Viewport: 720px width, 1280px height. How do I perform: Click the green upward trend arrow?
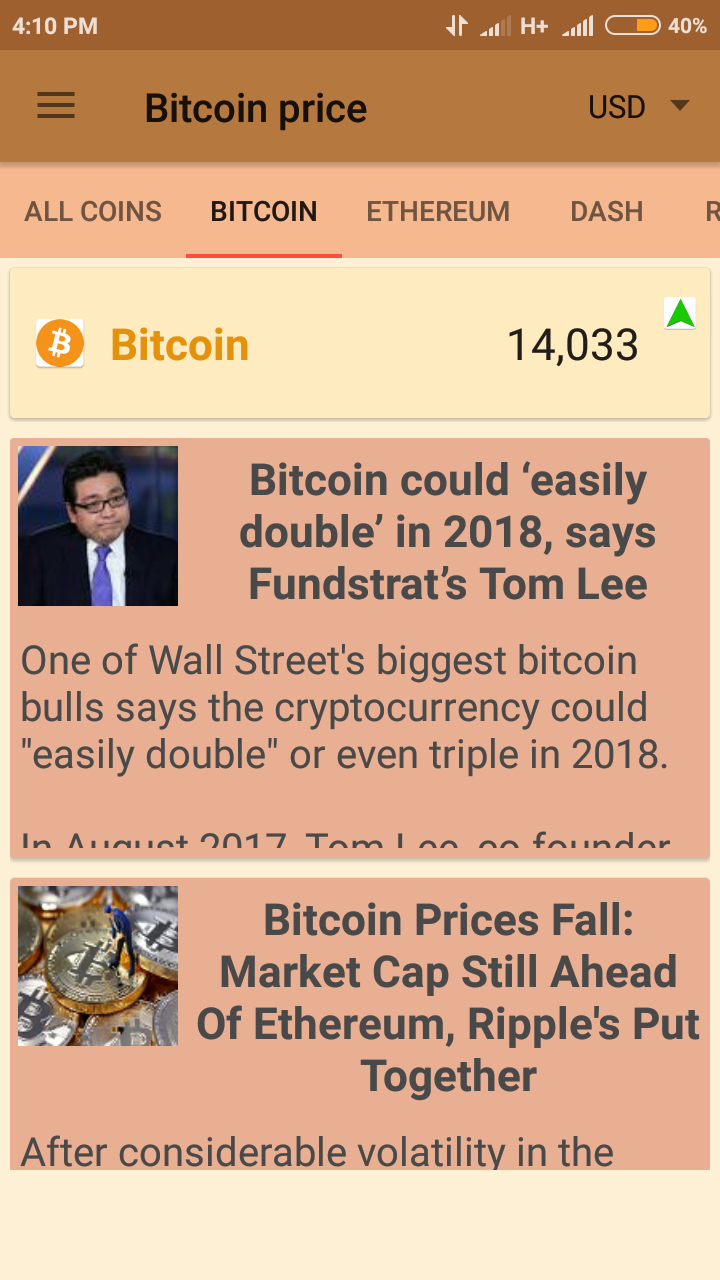681,315
